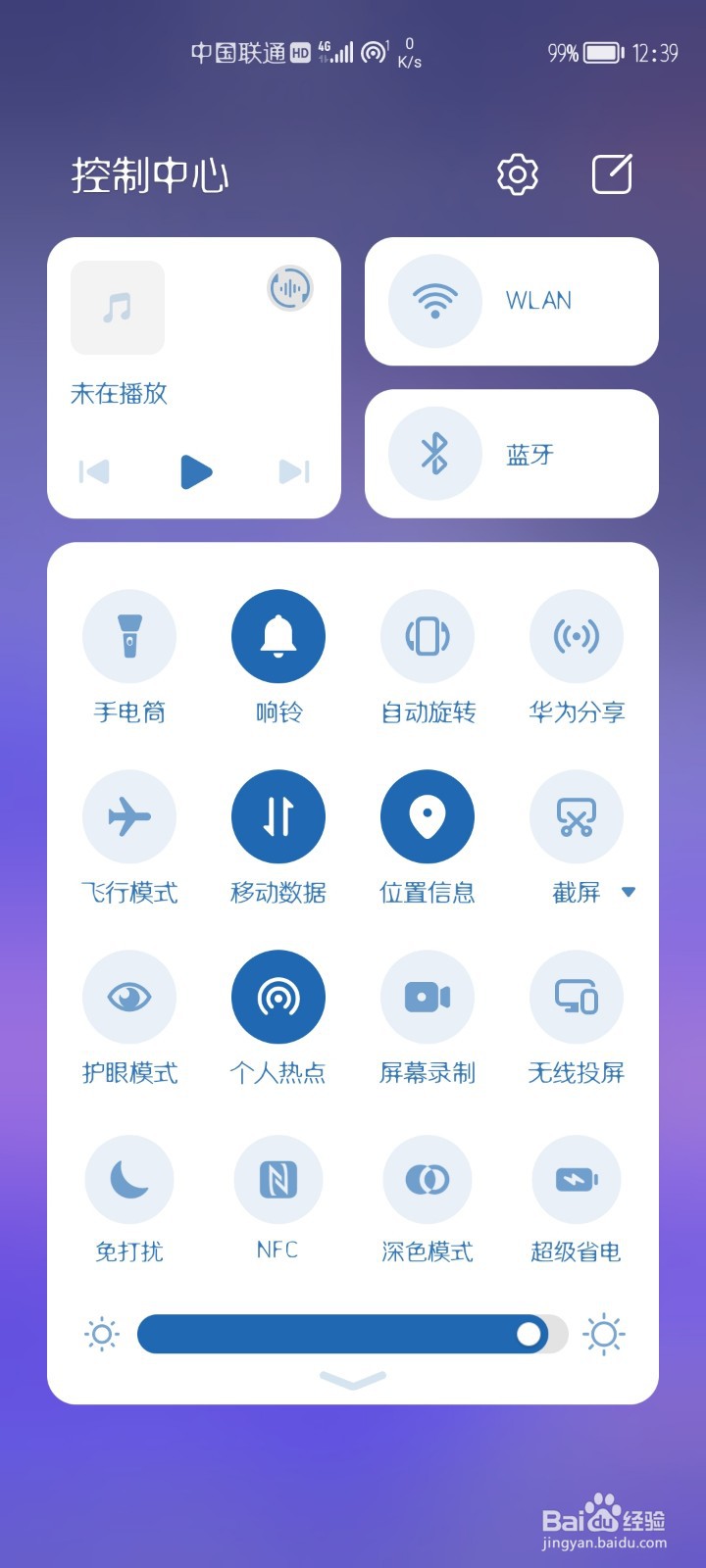
Task: Enable Huawei Share (华为分享)
Action: tap(577, 635)
